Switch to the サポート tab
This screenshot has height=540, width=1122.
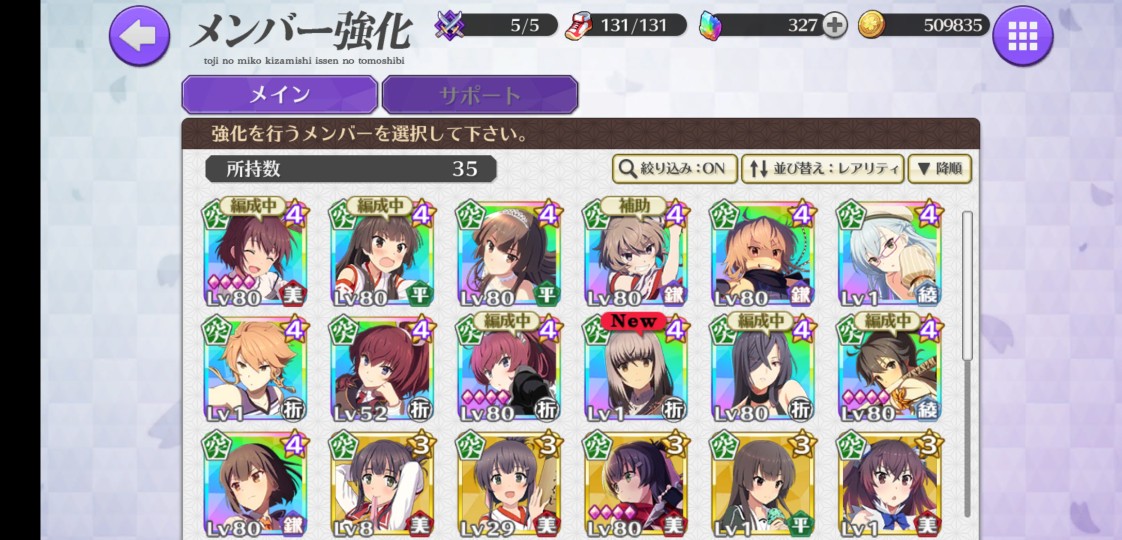(x=480, y=95)
